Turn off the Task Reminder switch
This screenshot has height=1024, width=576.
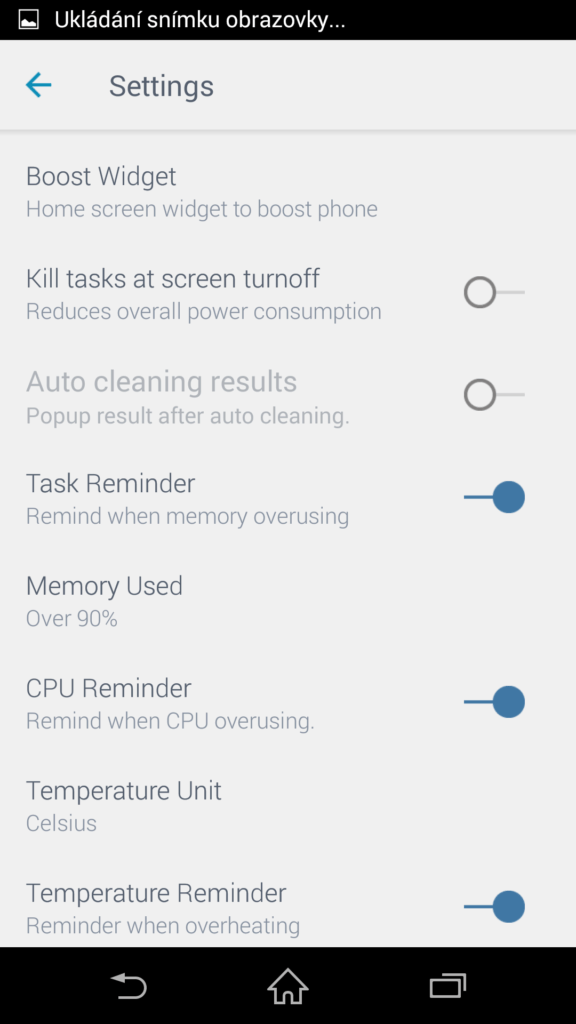tap(494, 497)
